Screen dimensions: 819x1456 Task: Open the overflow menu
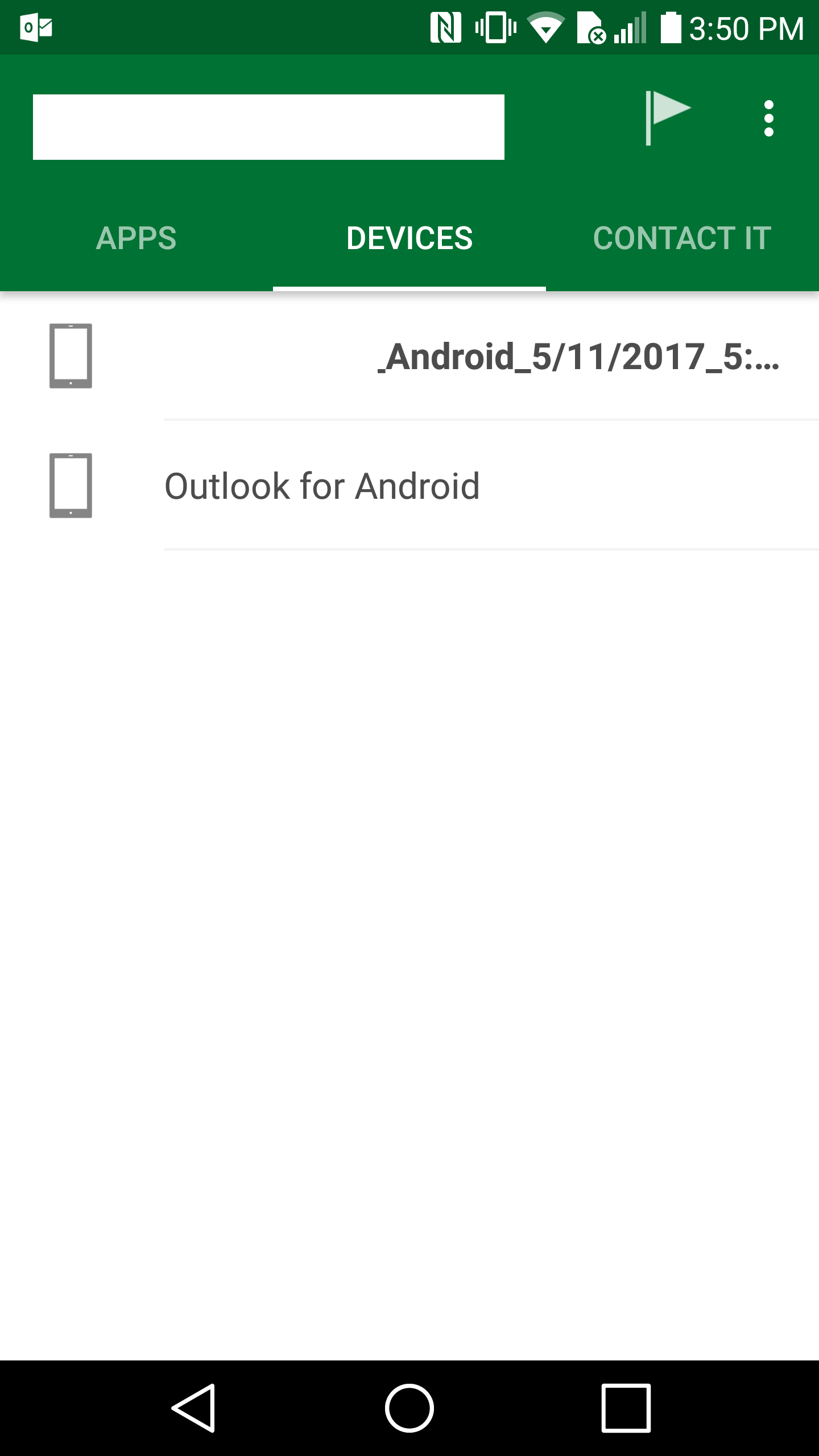pos(768,118)
